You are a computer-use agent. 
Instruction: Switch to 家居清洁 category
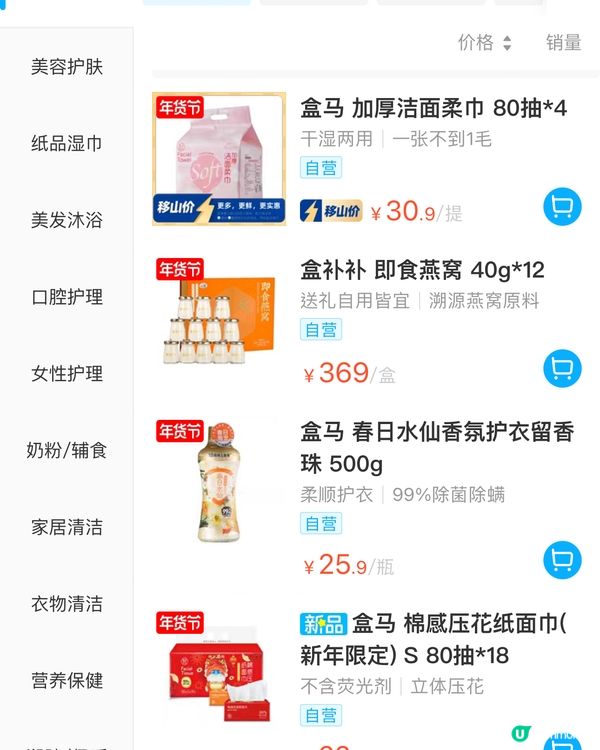click(x=67, y=527)
